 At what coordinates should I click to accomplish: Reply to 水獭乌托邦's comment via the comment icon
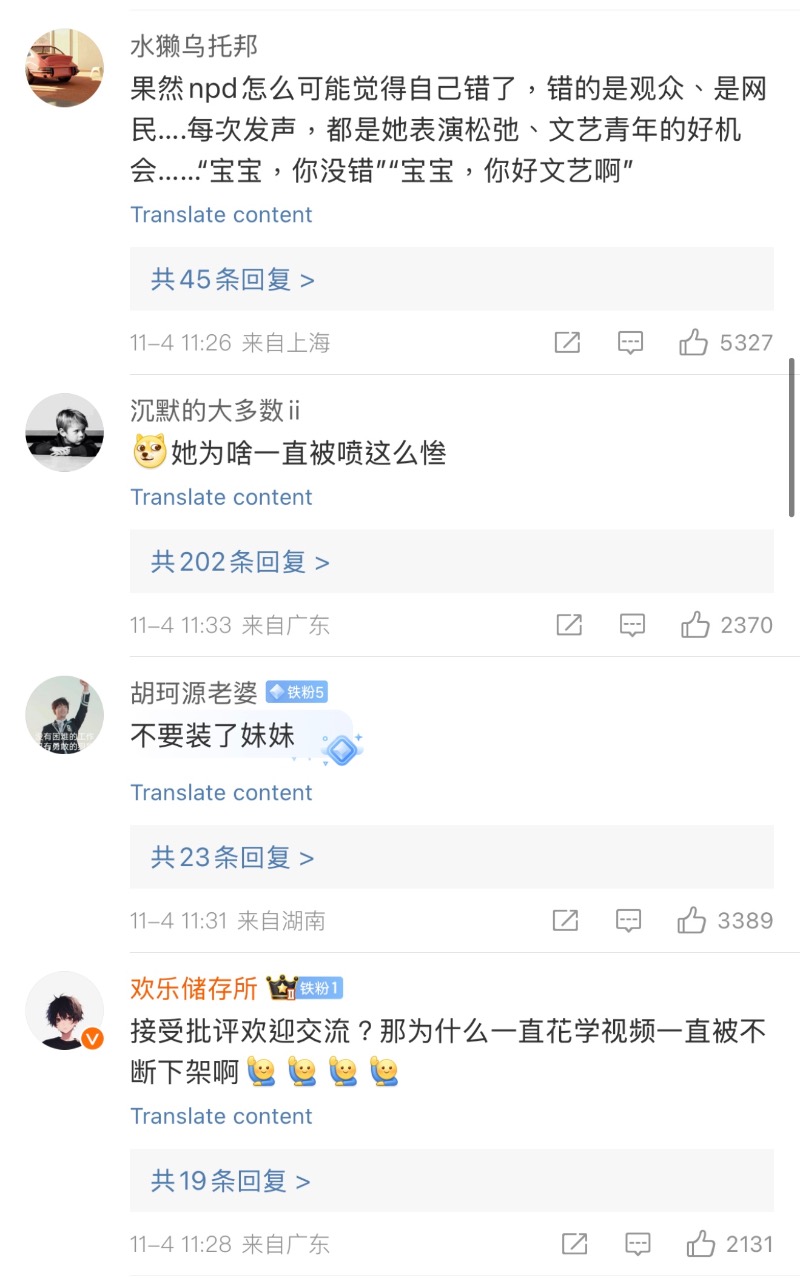[x=630, y=343]
